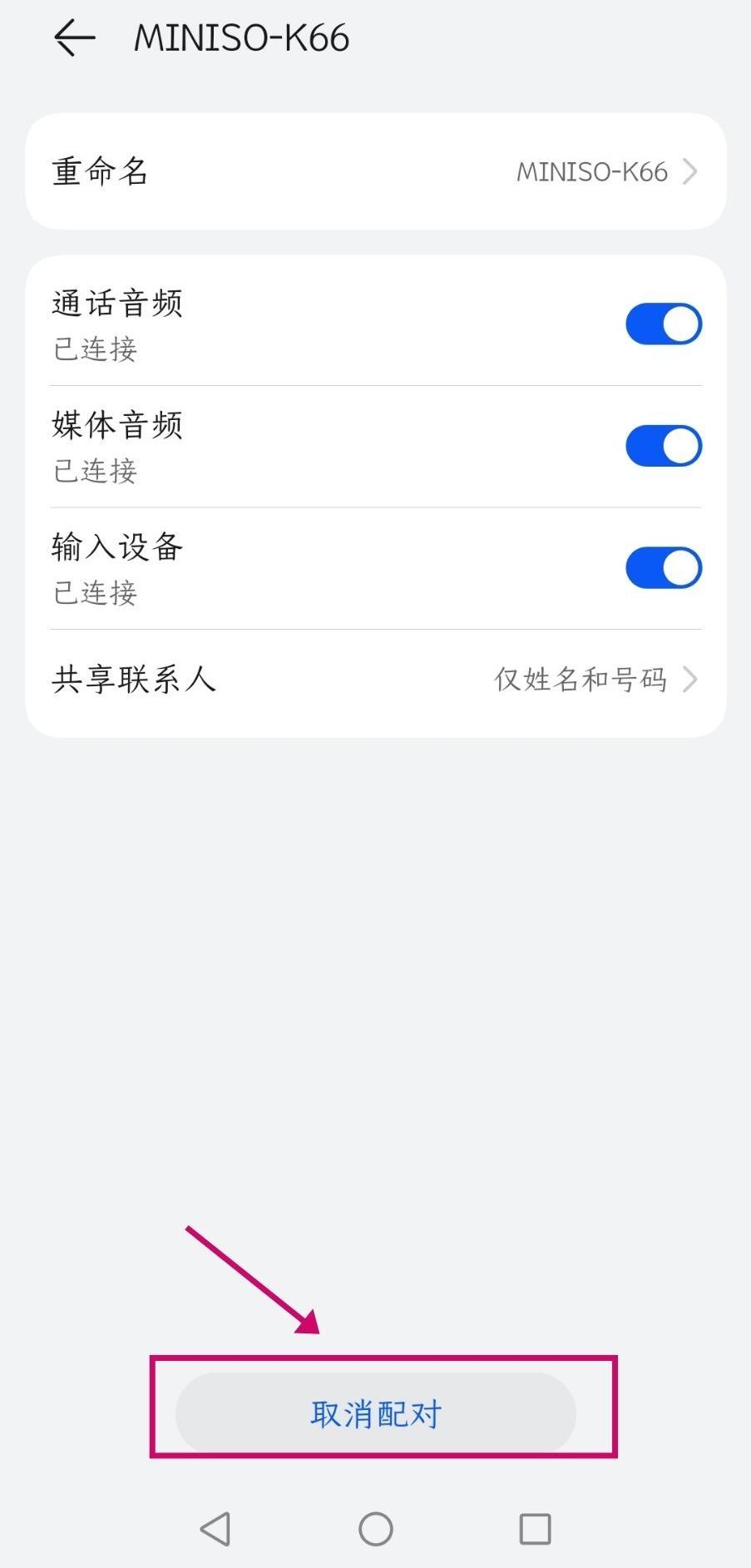751x1568 pixels.
Task: Open 共享联系人 settings via its chevron
Action: (689, 680)
